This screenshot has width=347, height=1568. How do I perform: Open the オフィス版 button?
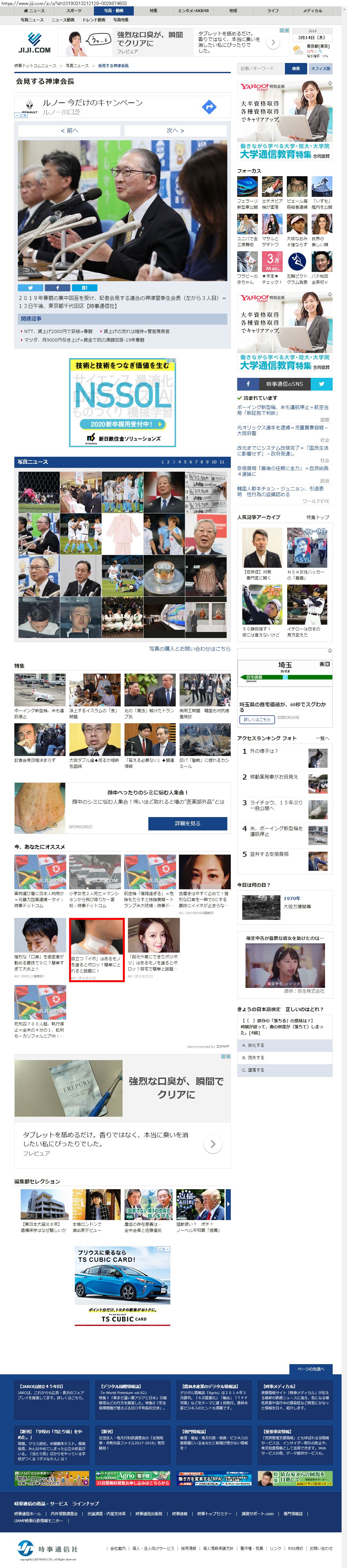[320, 69]
